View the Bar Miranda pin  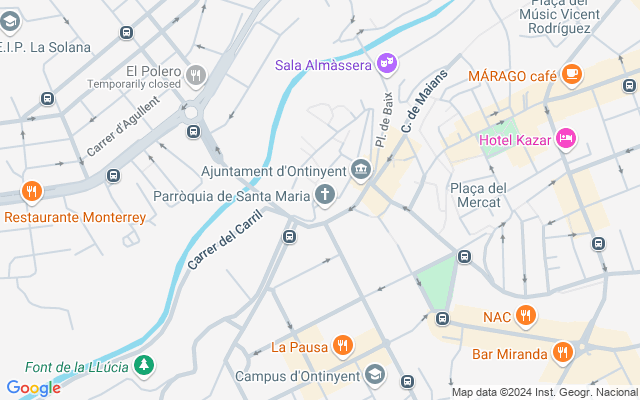(563, 352)
